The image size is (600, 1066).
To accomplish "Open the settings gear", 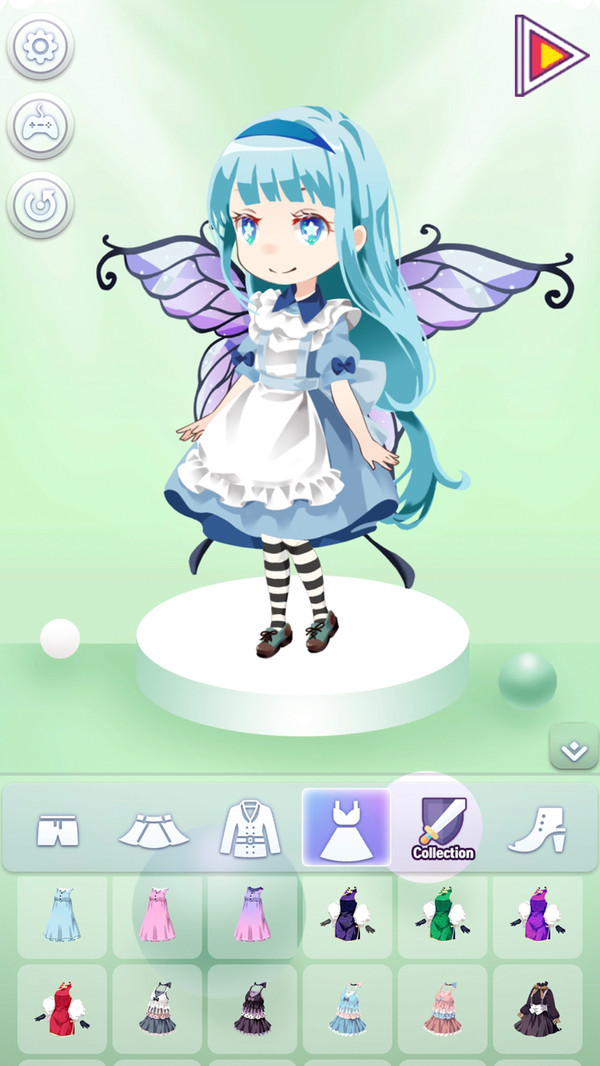I will pyautogui.click(x=40, y=45).
